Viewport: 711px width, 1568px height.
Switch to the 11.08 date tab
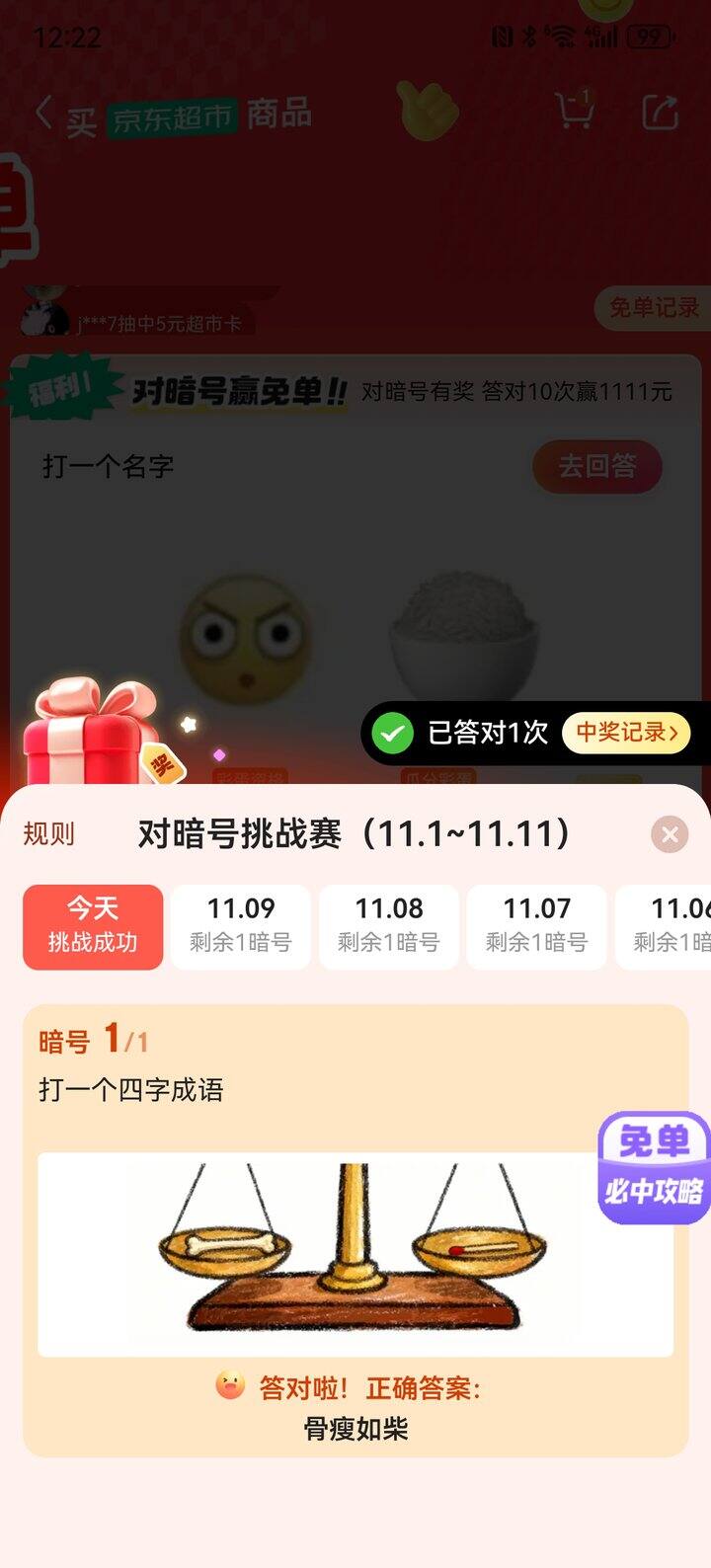click(389, 926)
